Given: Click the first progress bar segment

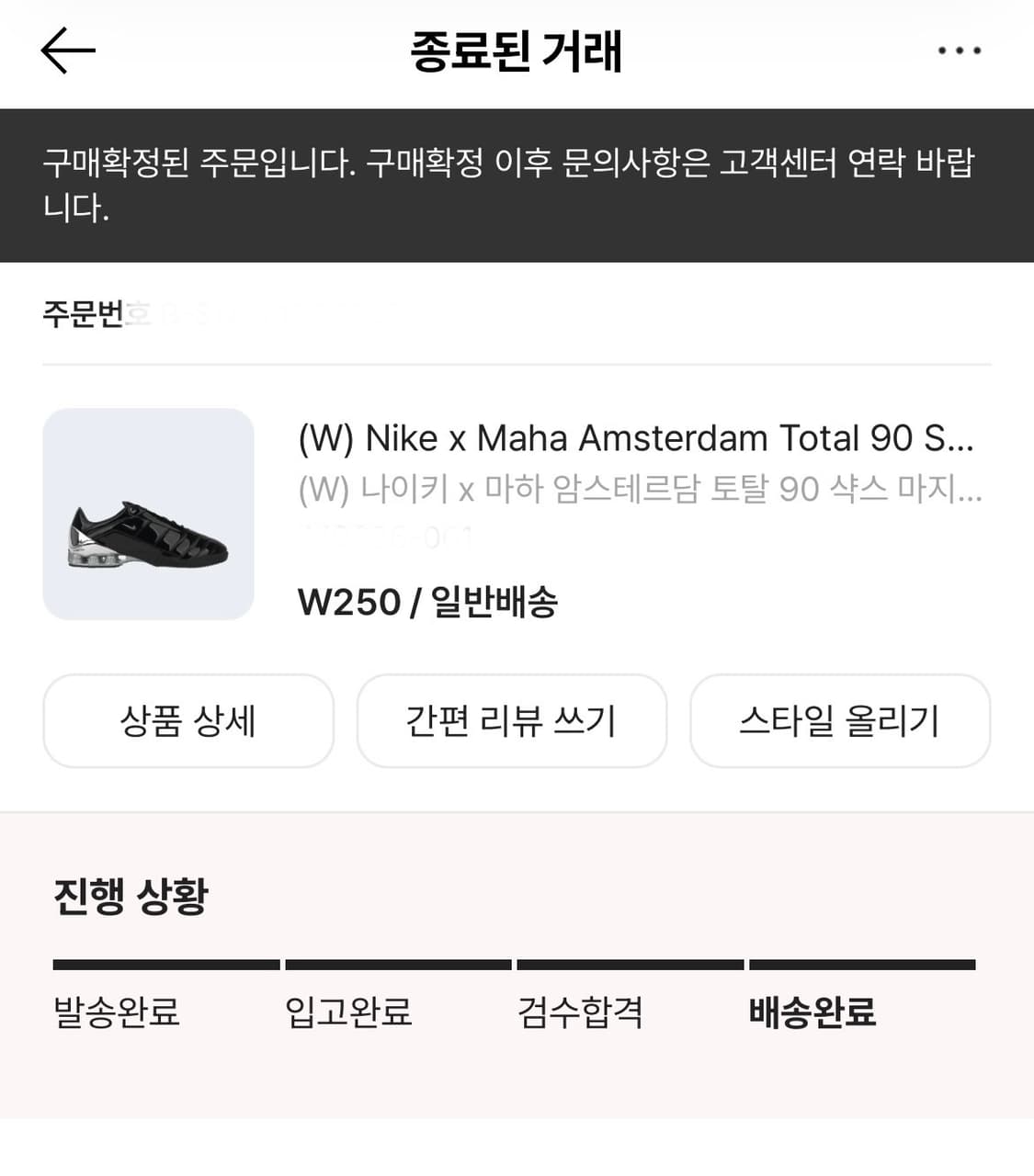Looking at the screenshot, I should click(x=165, y=963).
